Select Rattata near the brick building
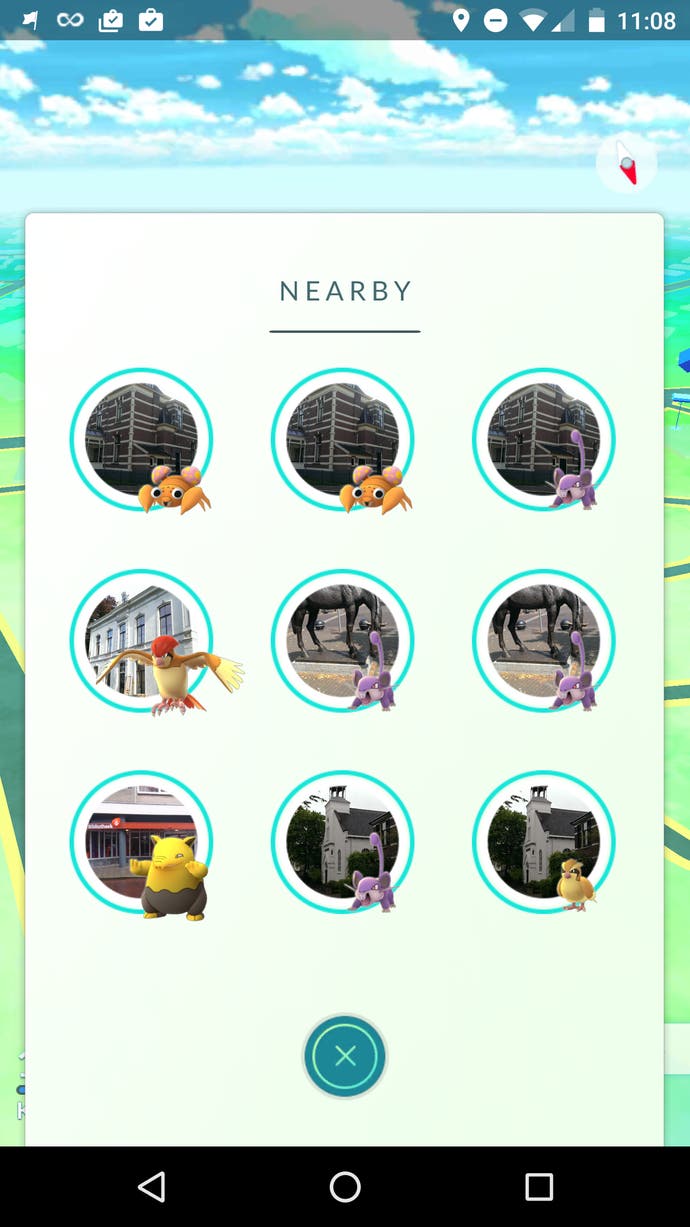This screenshot has height=1227, width=690. (x=543, y=440)
